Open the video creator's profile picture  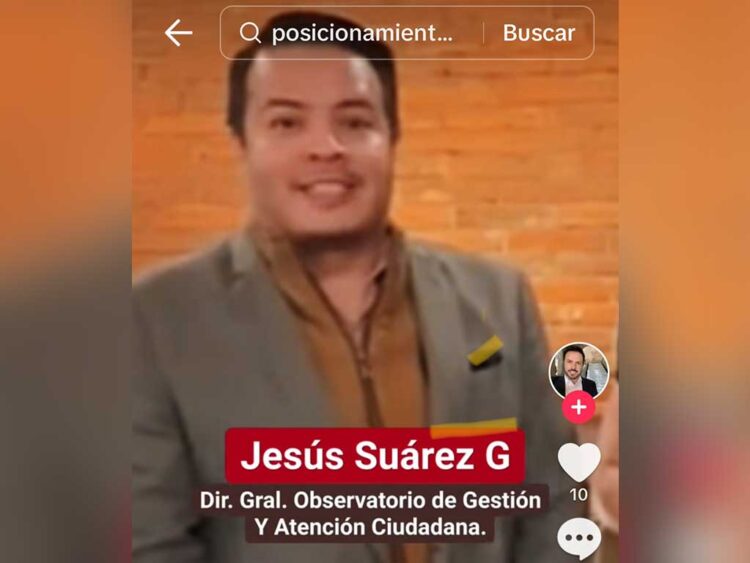[x=578, y=370]
